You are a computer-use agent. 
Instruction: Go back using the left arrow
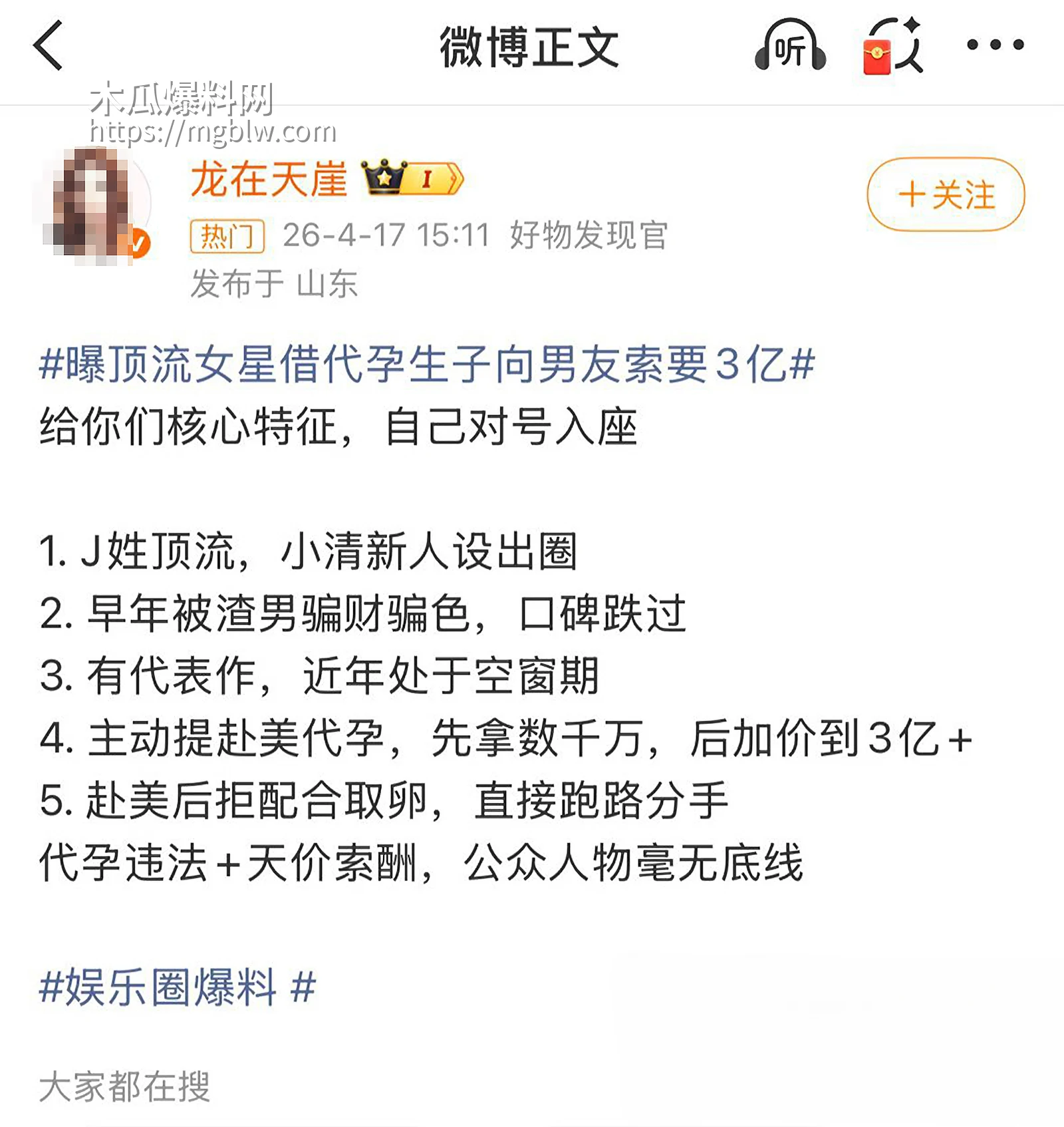[x=48, y=45]
